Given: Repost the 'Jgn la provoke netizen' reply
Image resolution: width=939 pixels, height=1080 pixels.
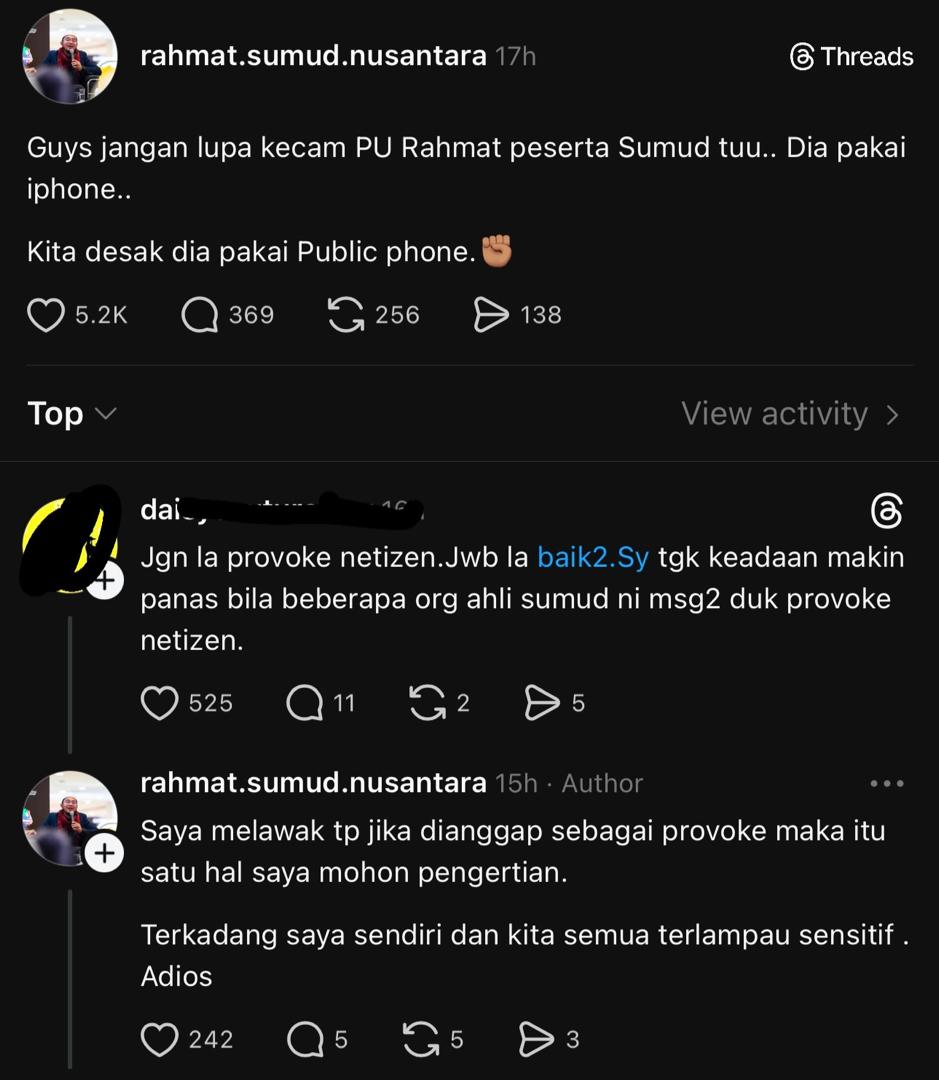Looking at the screenshot, I should (428, 703).
